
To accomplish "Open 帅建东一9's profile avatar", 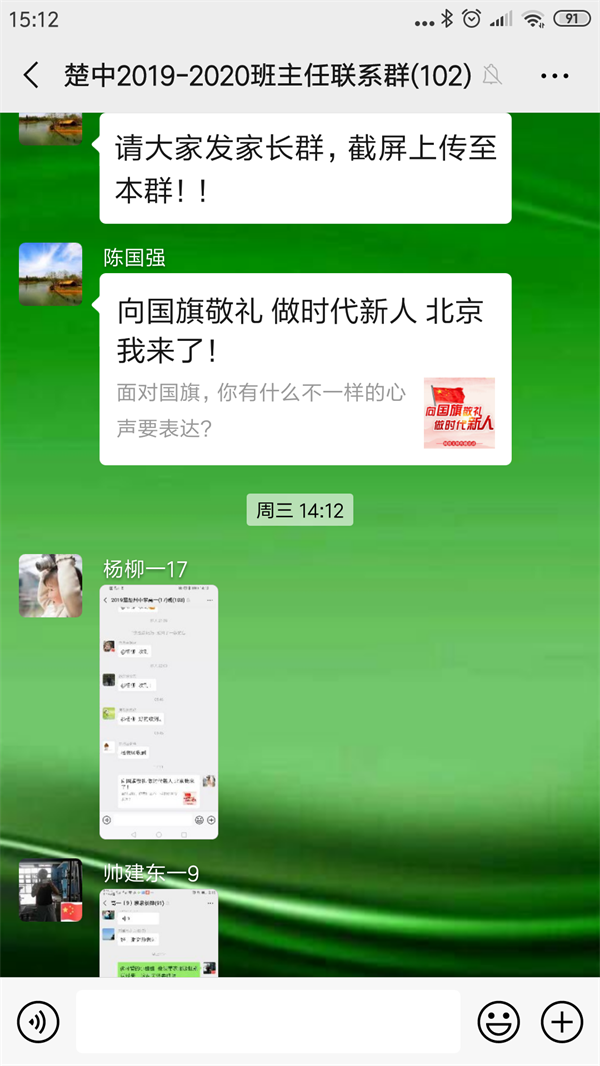I will (x=51, y=889).
